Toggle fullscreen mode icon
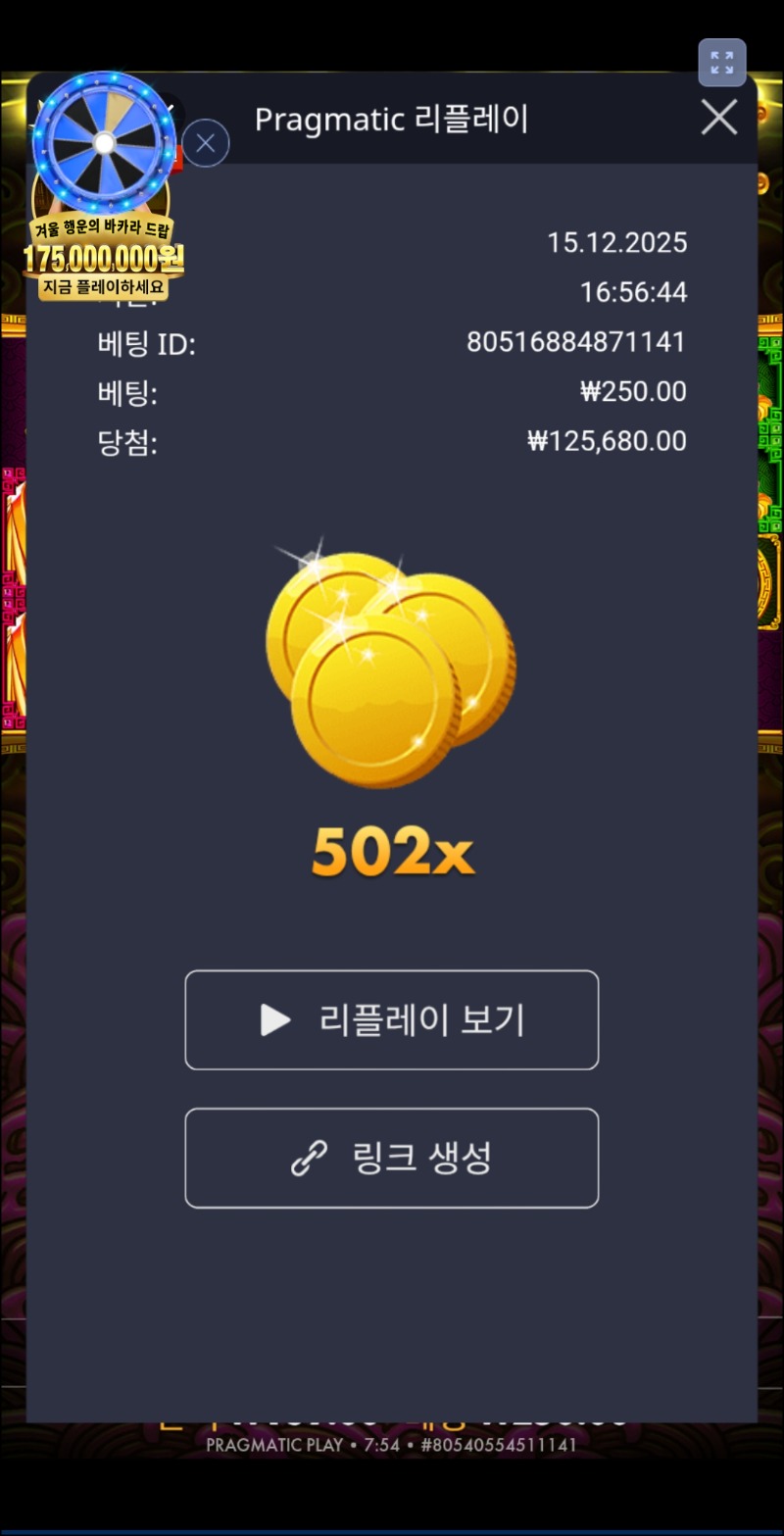 [722, 63]
